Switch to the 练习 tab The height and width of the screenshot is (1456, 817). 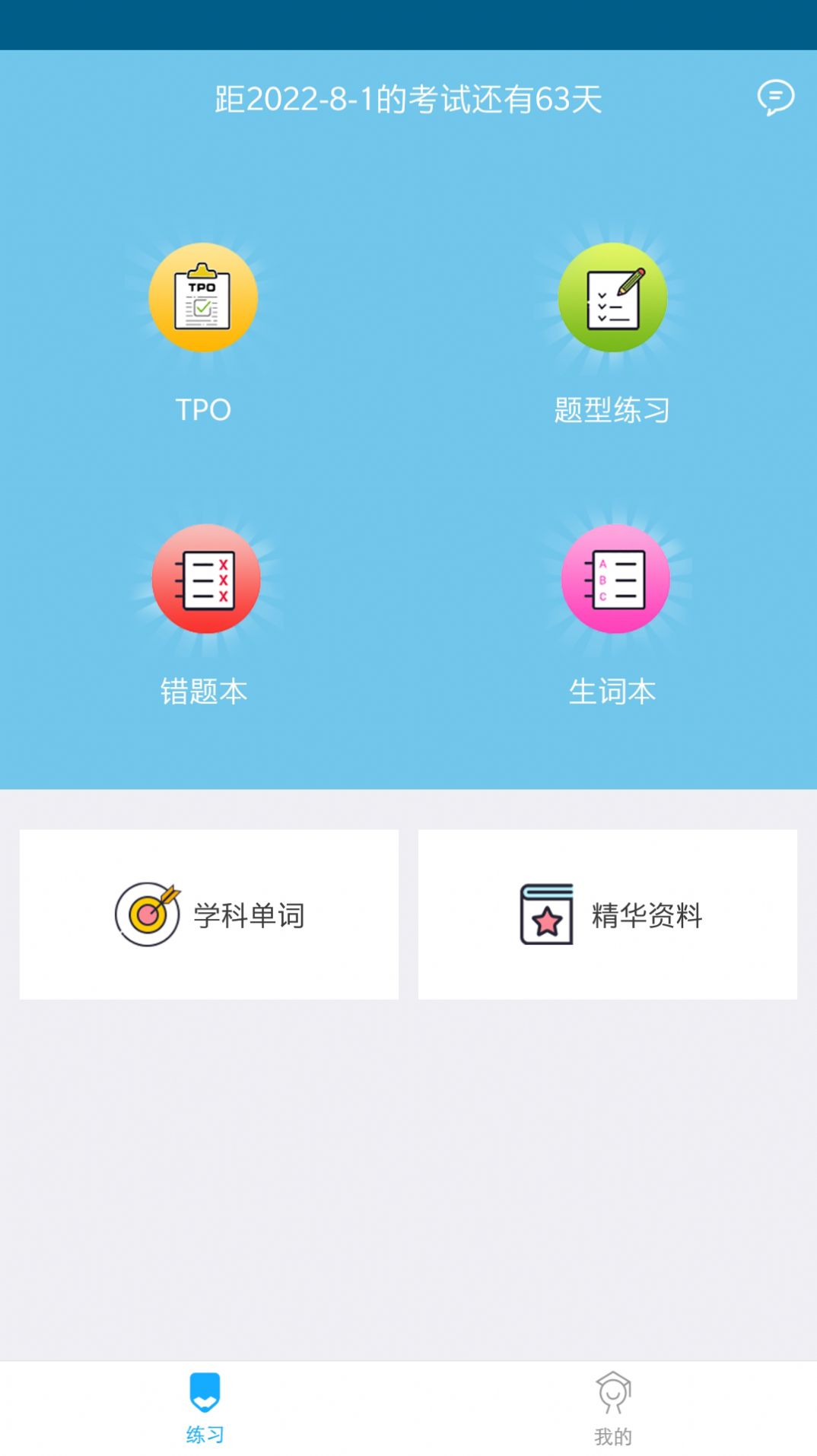(x=205, y=1407)
